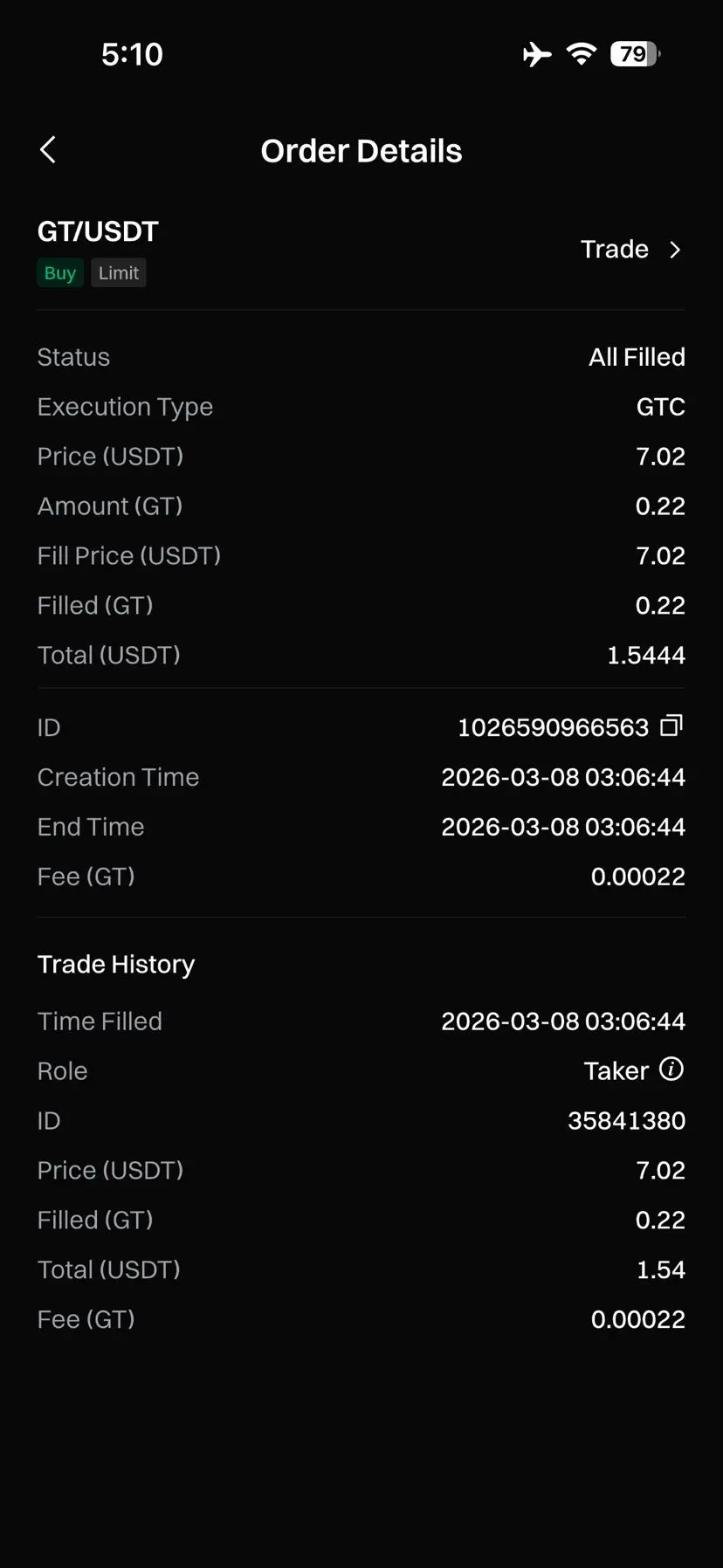Go back from Order Details
The width and height of the screenshot is (723, 1568).
(48, 150)
